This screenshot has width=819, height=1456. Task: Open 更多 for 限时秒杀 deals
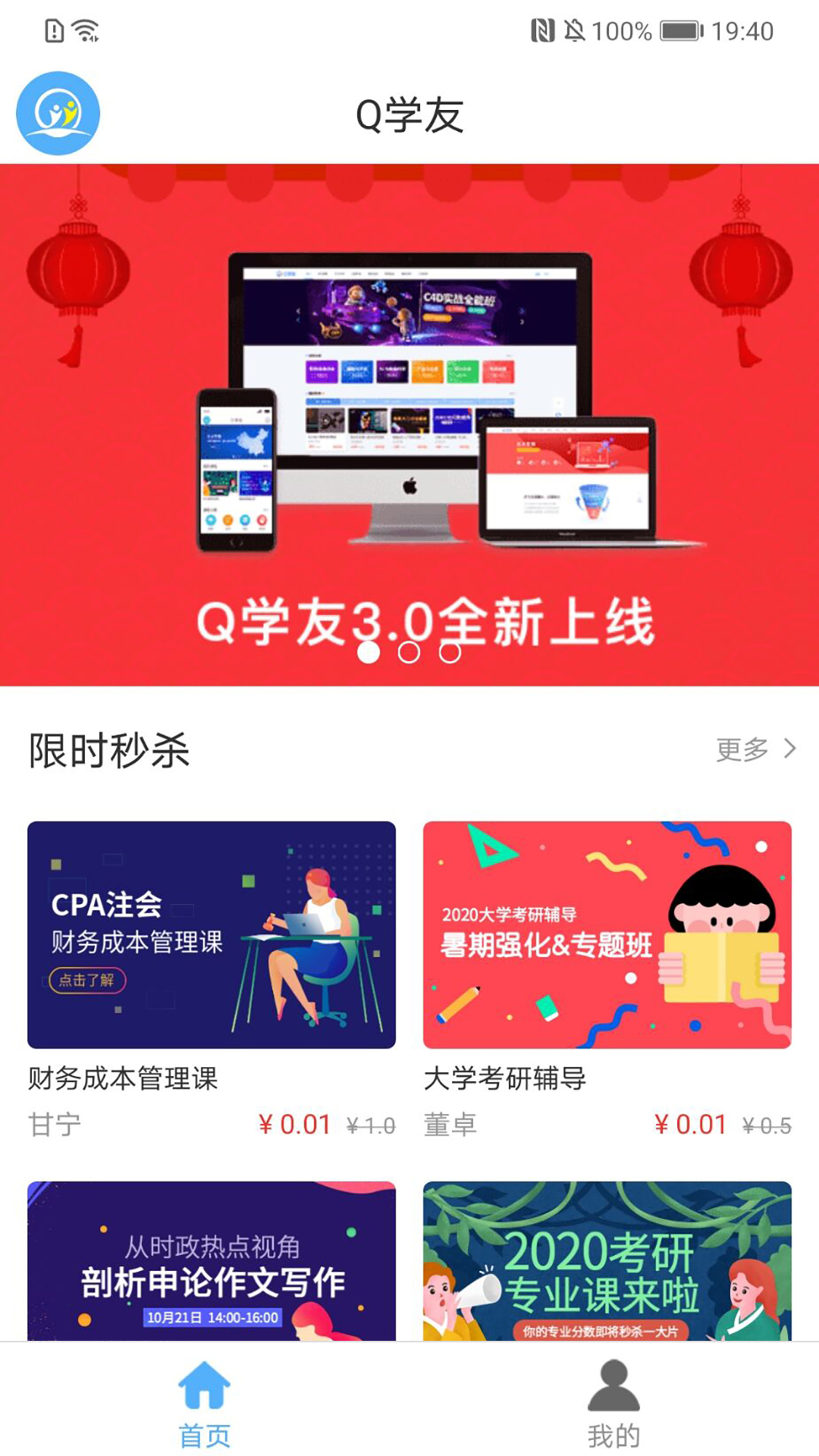tap(755, 749)
